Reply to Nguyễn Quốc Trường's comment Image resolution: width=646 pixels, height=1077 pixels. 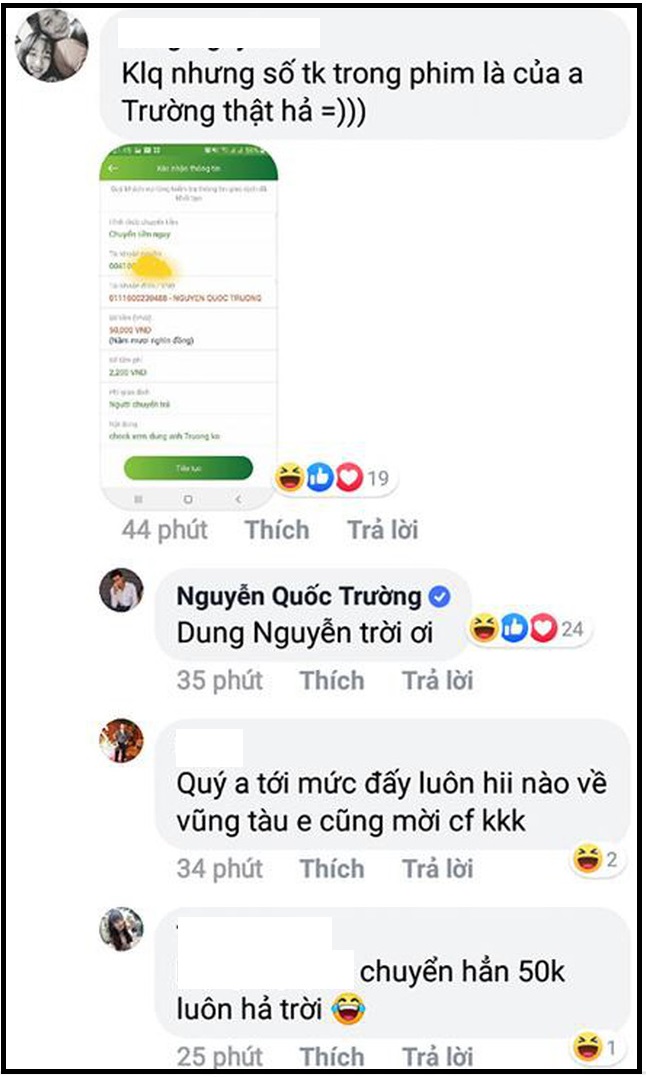[x=438, y=681]
